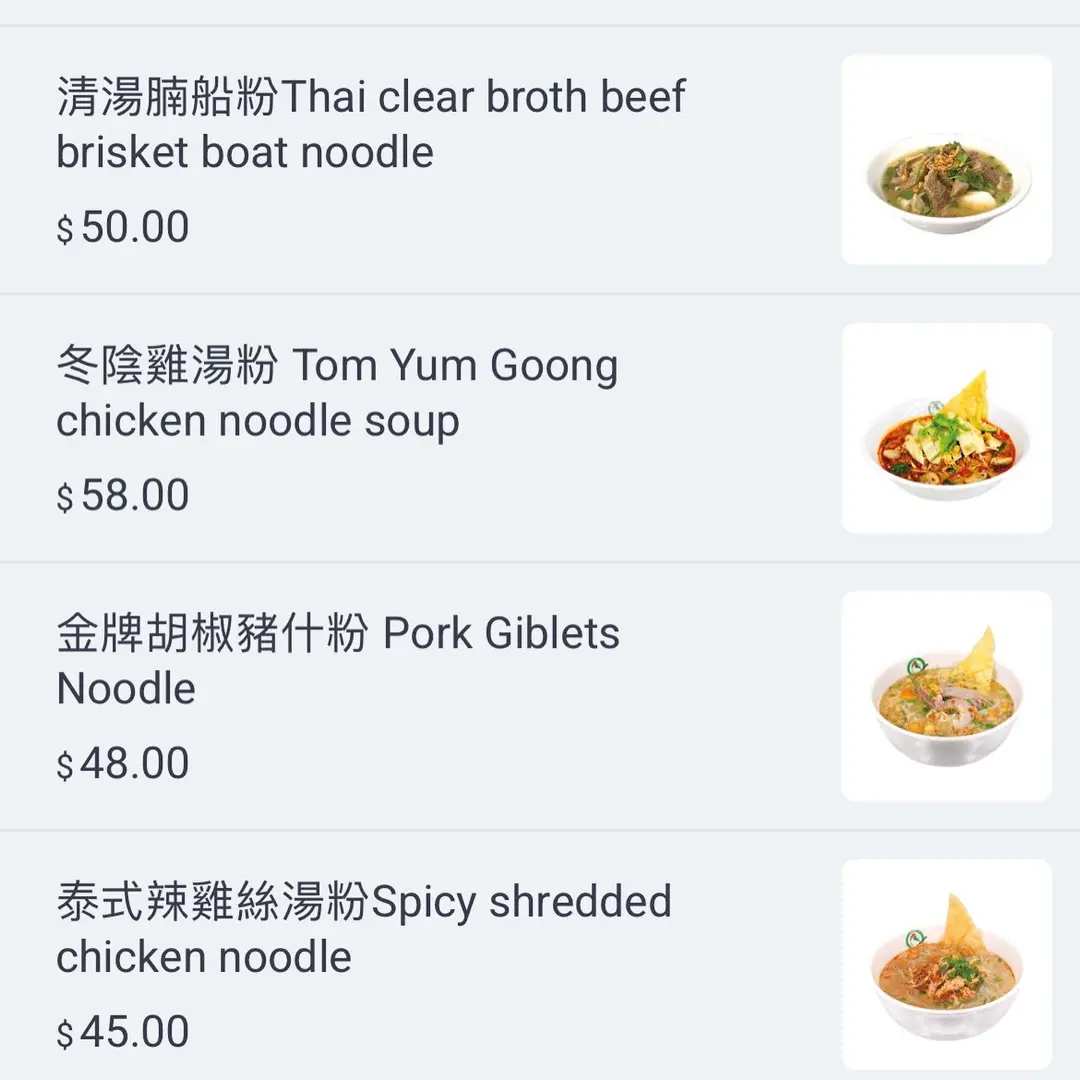Choose Spicy shredded chicken noodle

(363, 929)
